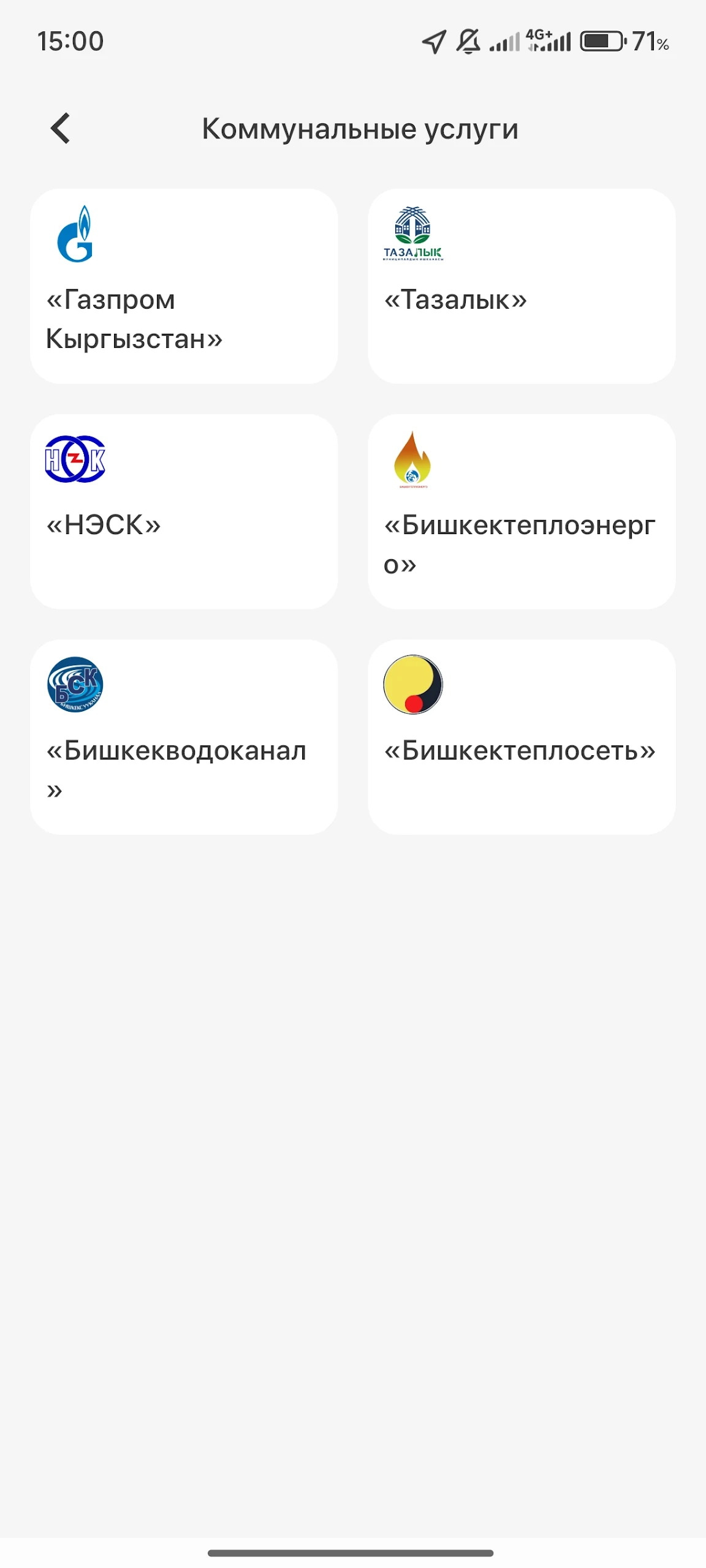Choose the «НЭСК» utility card

[x=184, y=511]
